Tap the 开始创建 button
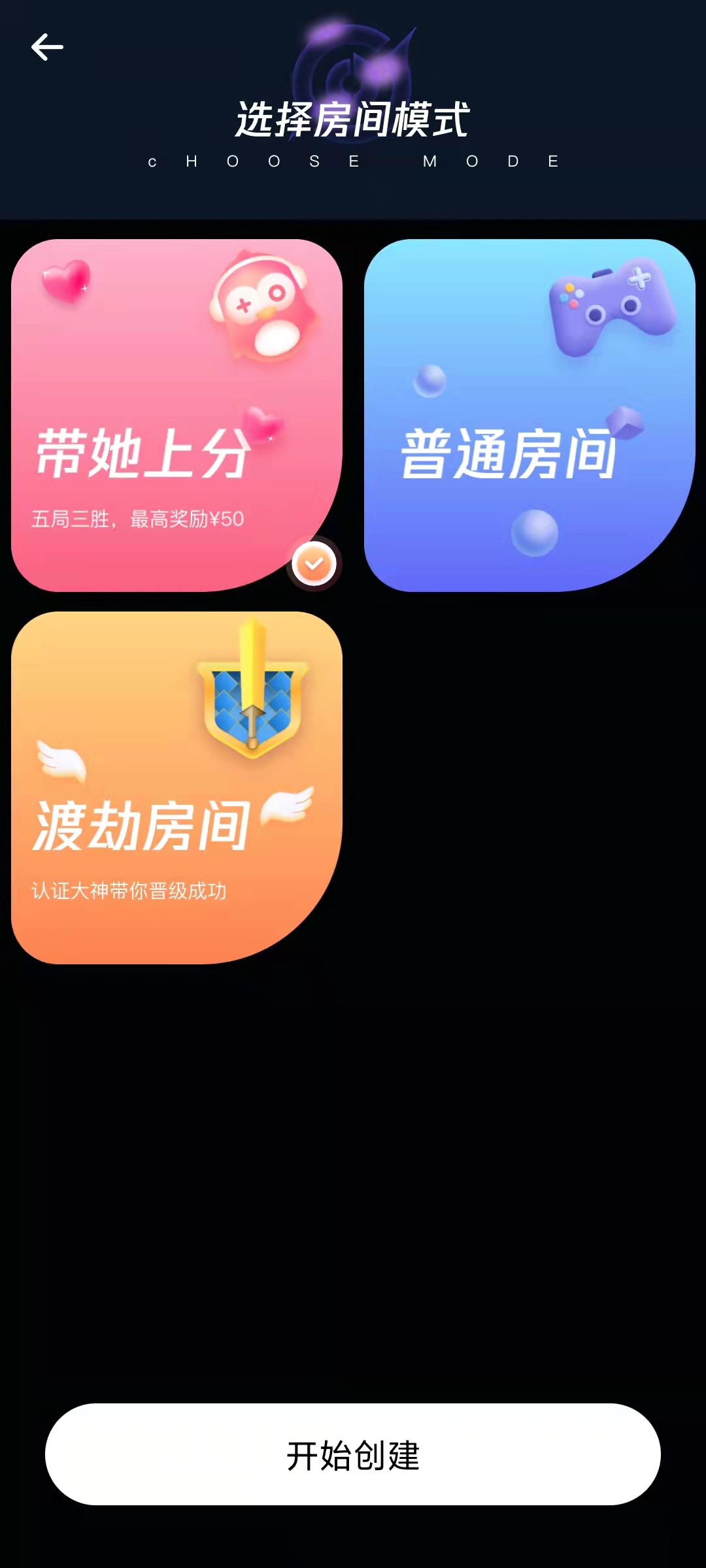The width and height of the screenshot is (706, 1568). click(x=353, y=1454)
